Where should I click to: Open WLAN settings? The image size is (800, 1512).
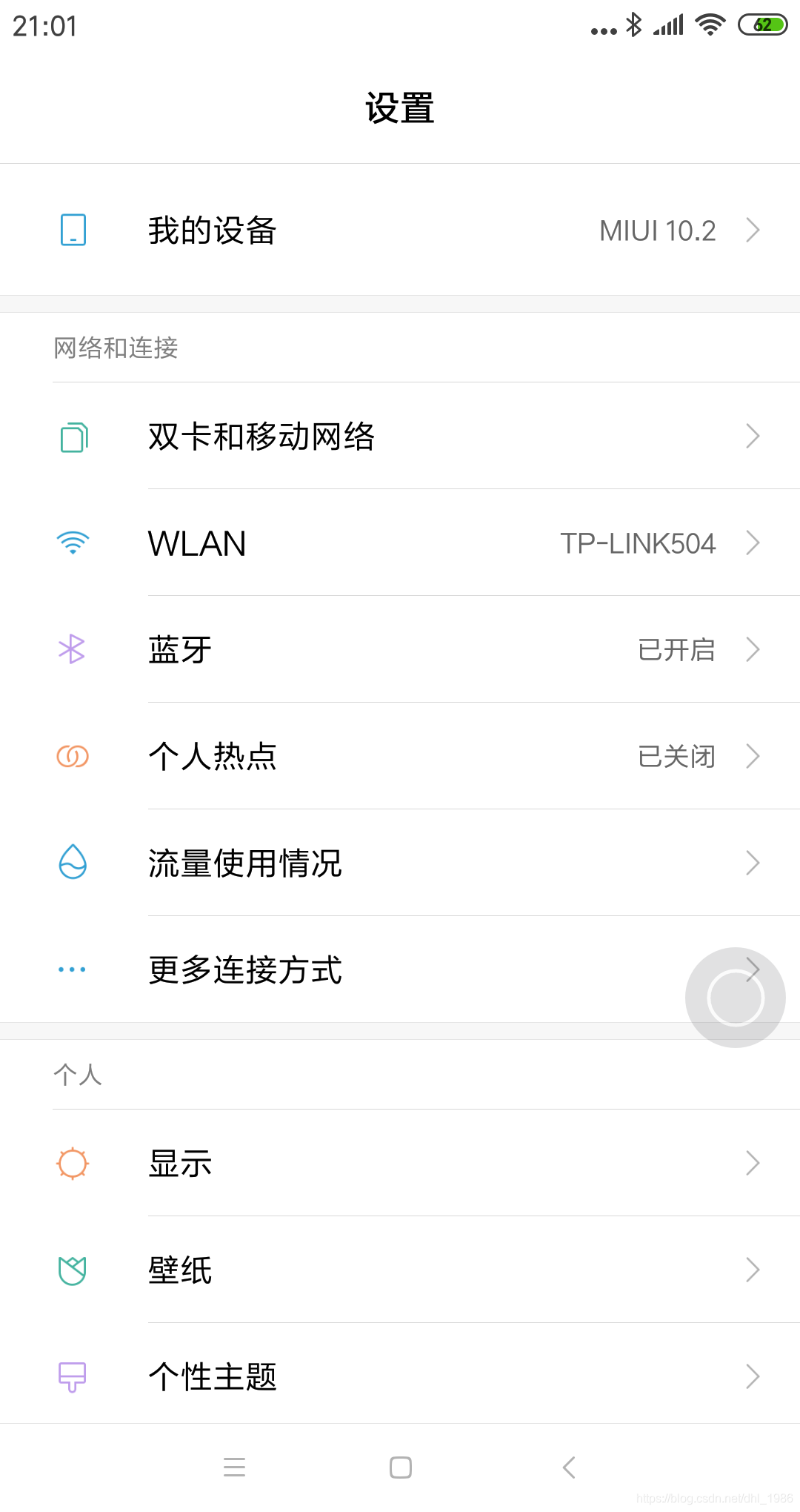click(x=400, y=543)
